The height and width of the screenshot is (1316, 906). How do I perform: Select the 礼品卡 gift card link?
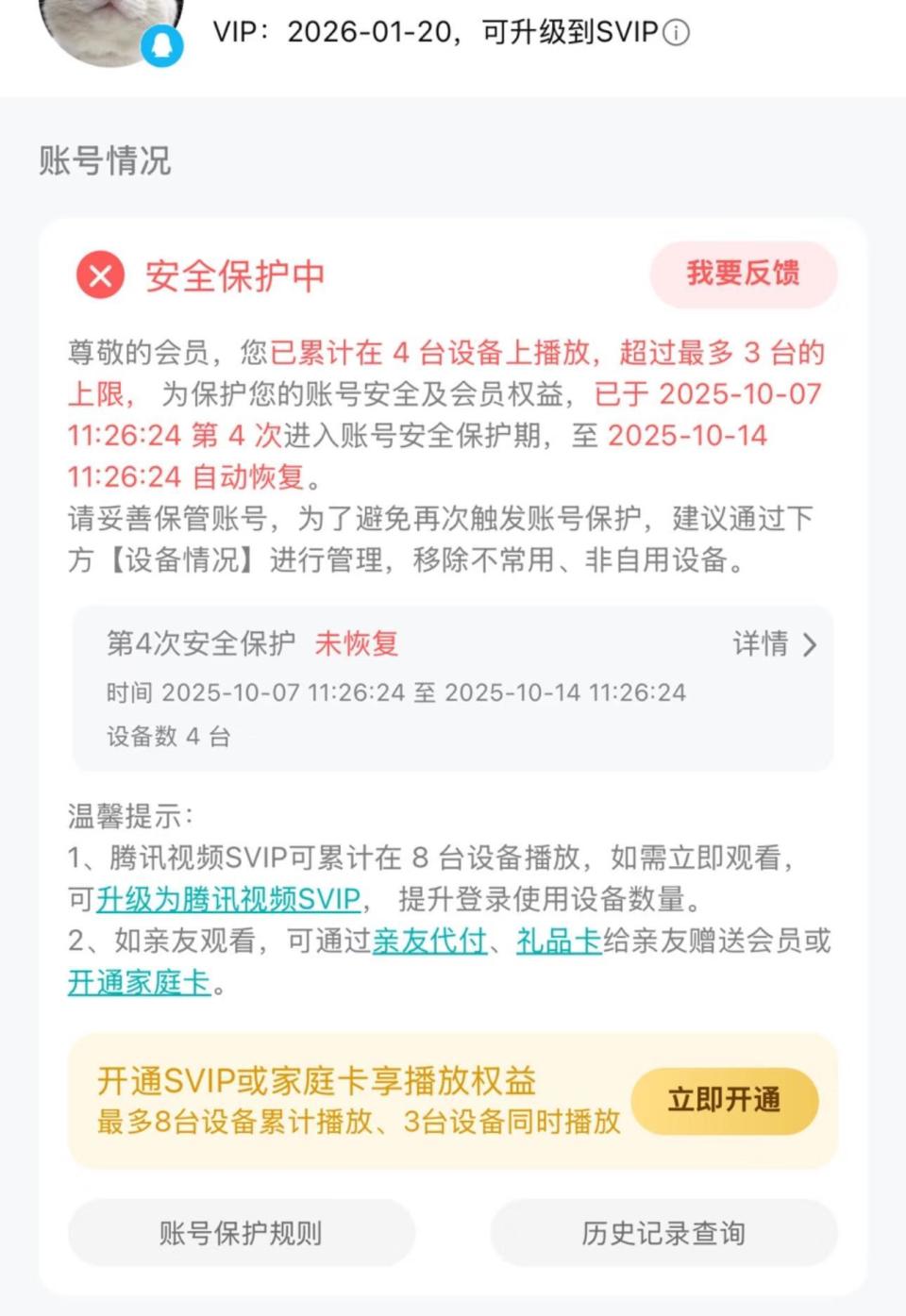click(x=556, y=941)
